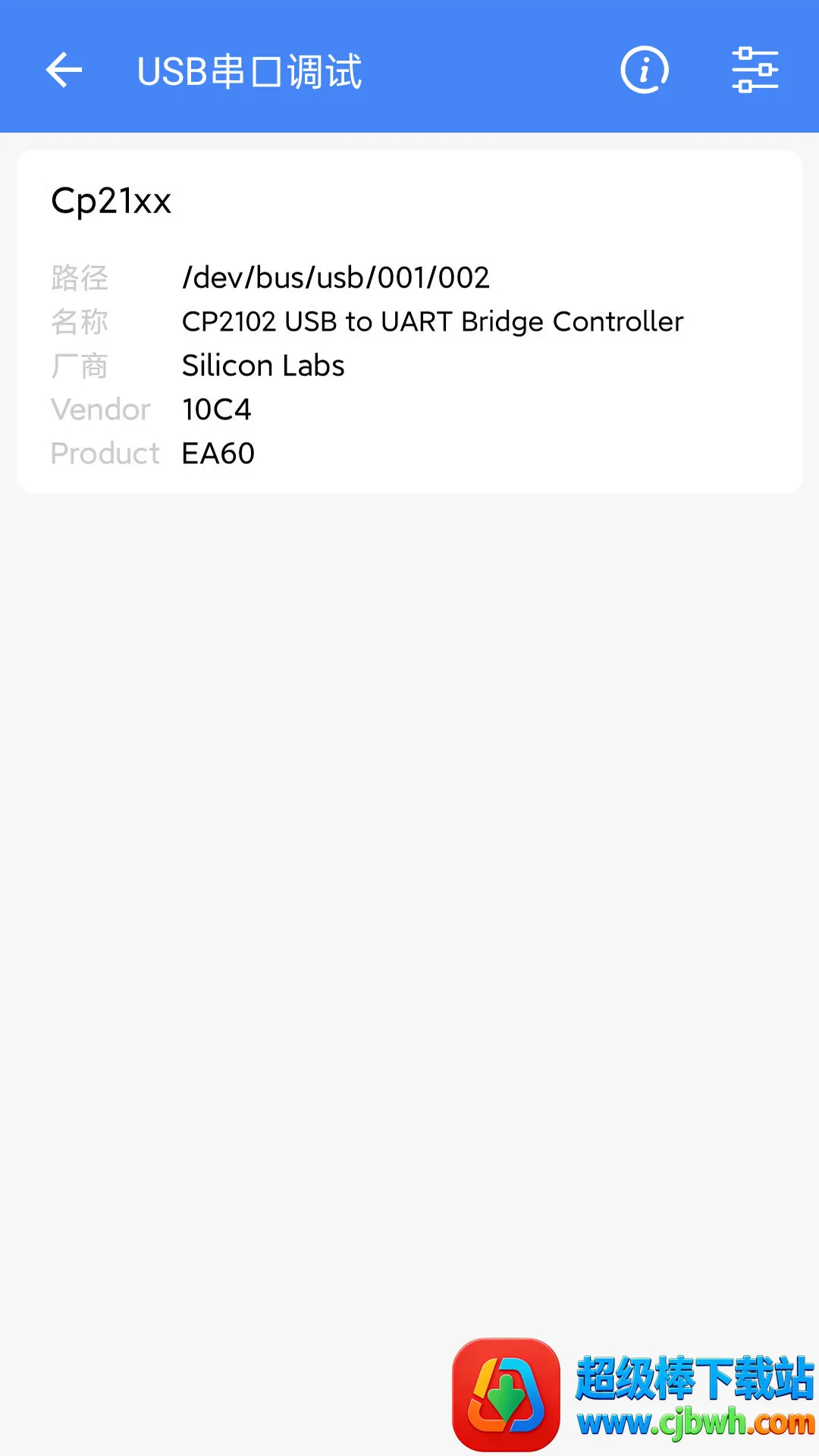819x1456 pixels.
Task: Go back from USB串口调试 screen
Action: (x=64, y=71)
